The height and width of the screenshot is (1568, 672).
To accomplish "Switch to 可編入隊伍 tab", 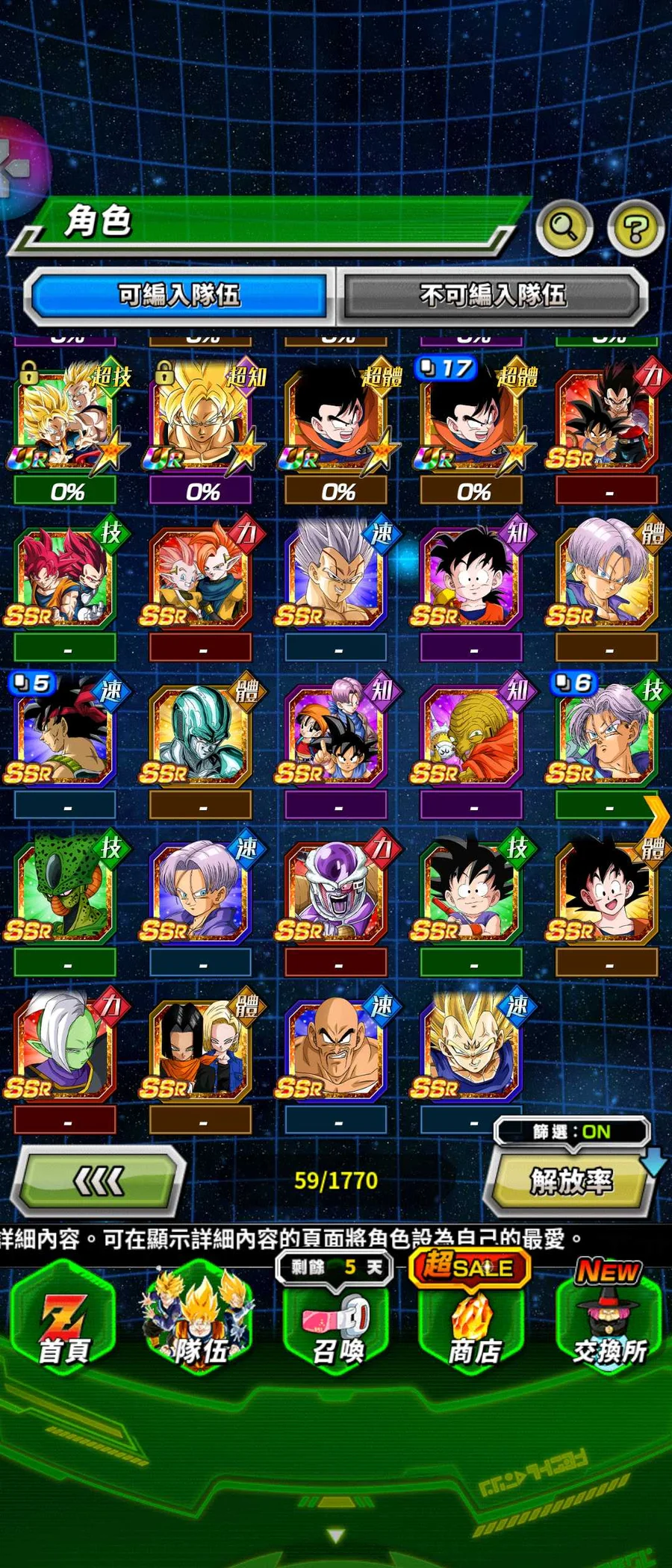I will coord(179,296).
